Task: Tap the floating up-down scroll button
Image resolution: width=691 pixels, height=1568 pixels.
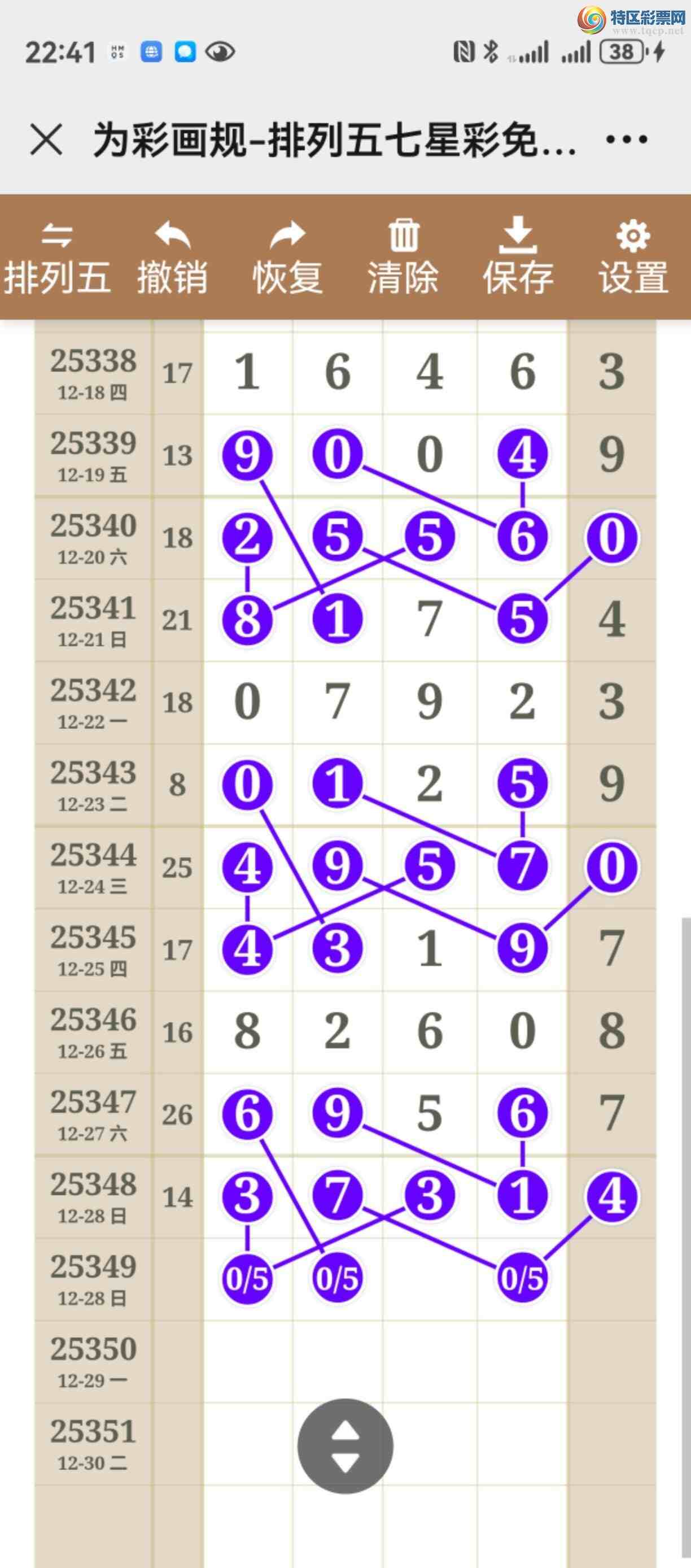Action: tap(345, 1446)
